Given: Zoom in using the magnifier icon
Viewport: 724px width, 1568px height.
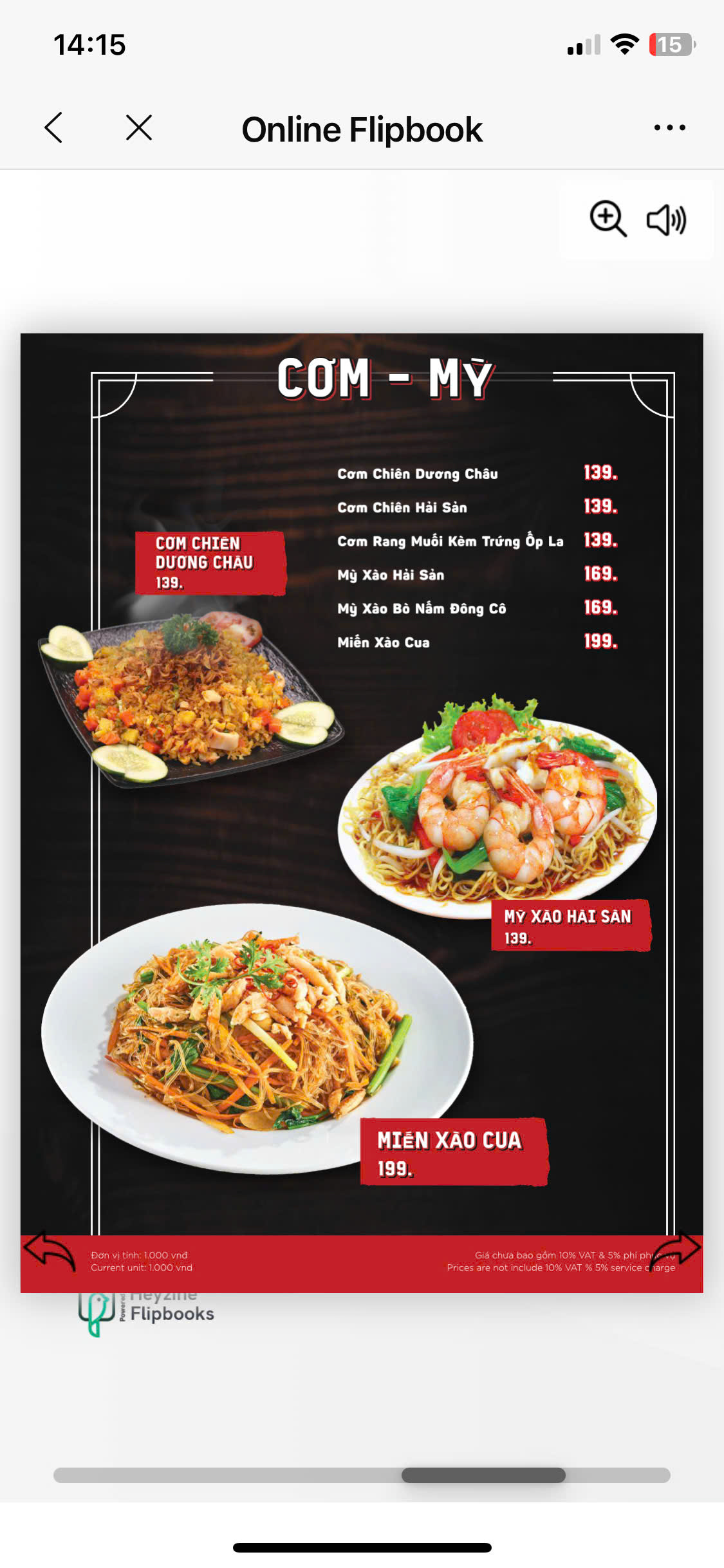Looking at the screenshot, I should point(608,219).
